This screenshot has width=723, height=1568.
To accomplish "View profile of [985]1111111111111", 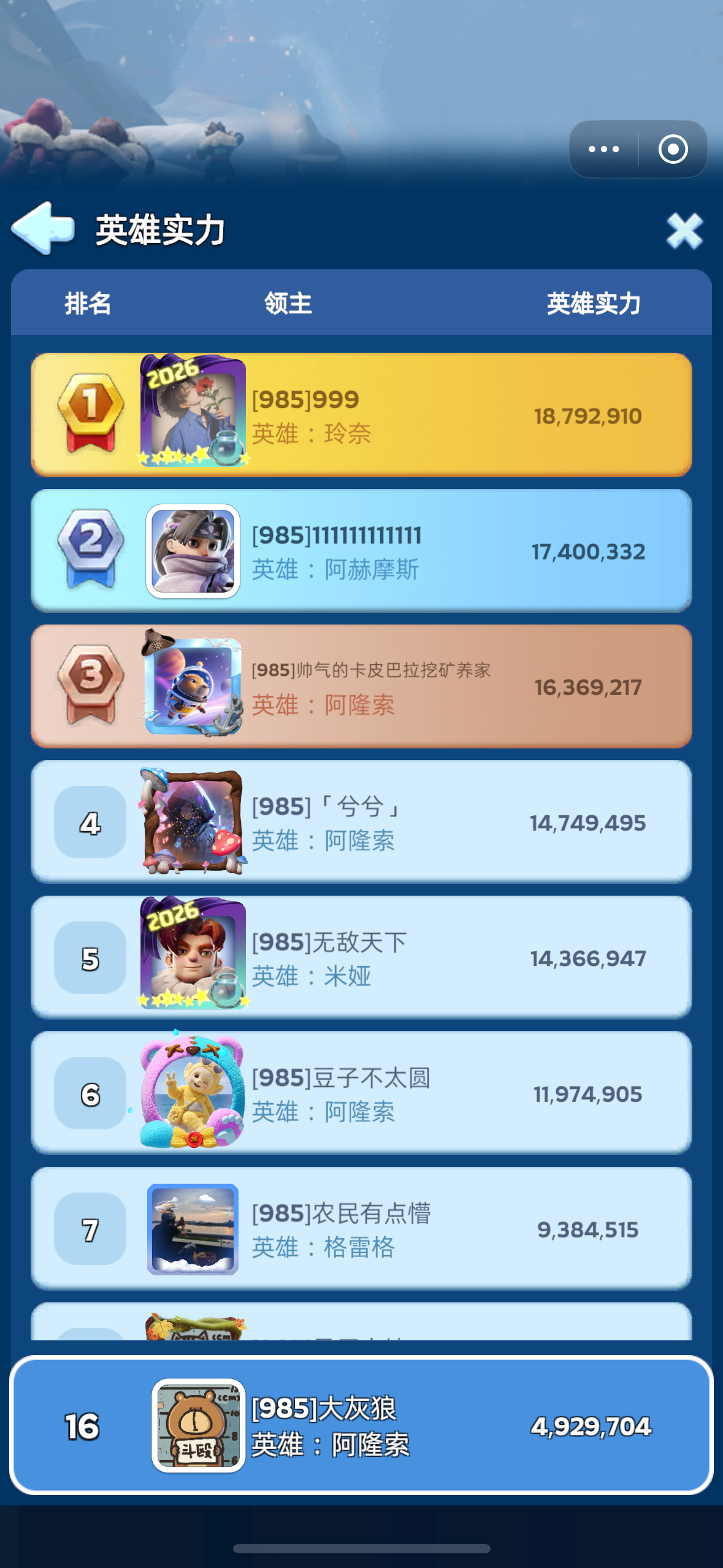I will click(361, 551).
